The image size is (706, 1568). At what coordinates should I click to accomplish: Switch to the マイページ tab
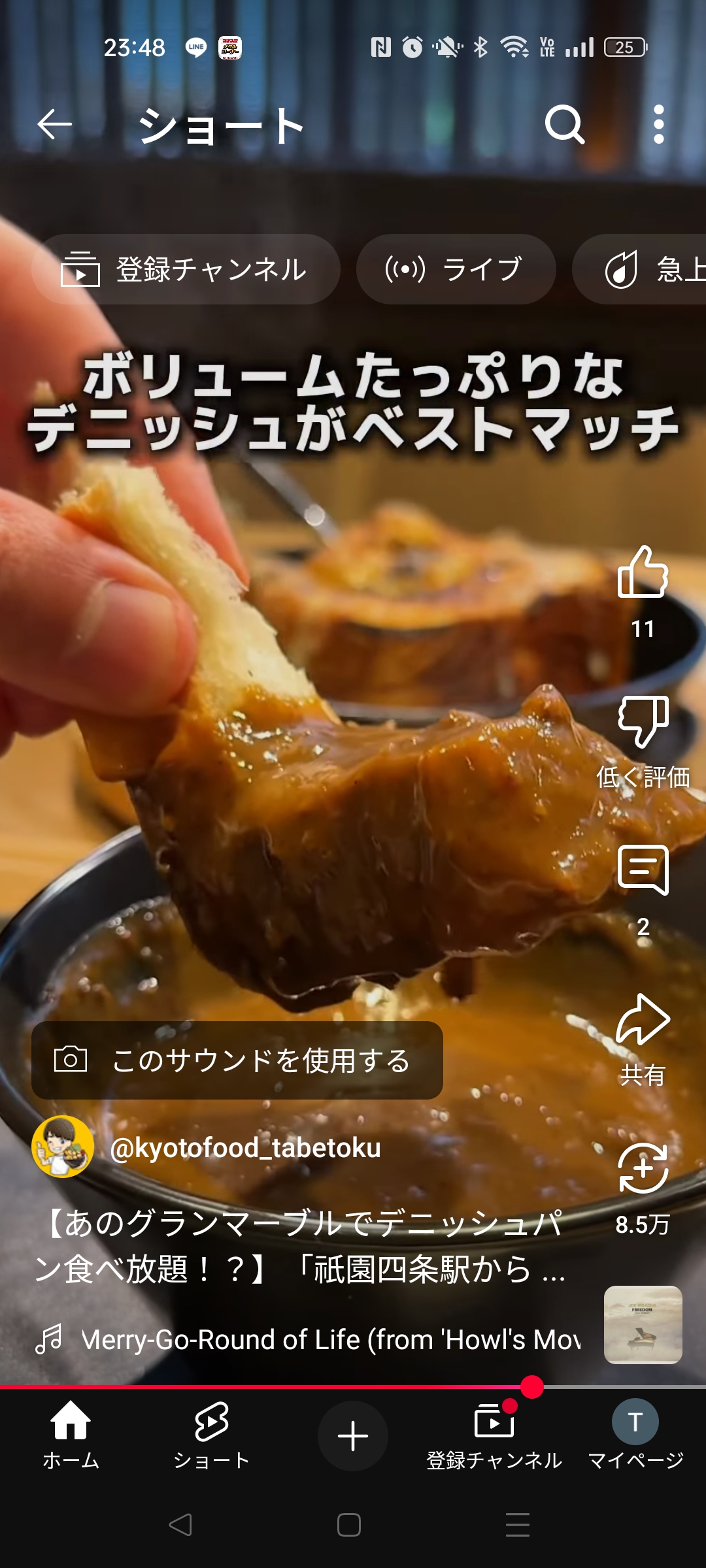click(x=635, y=1435)
